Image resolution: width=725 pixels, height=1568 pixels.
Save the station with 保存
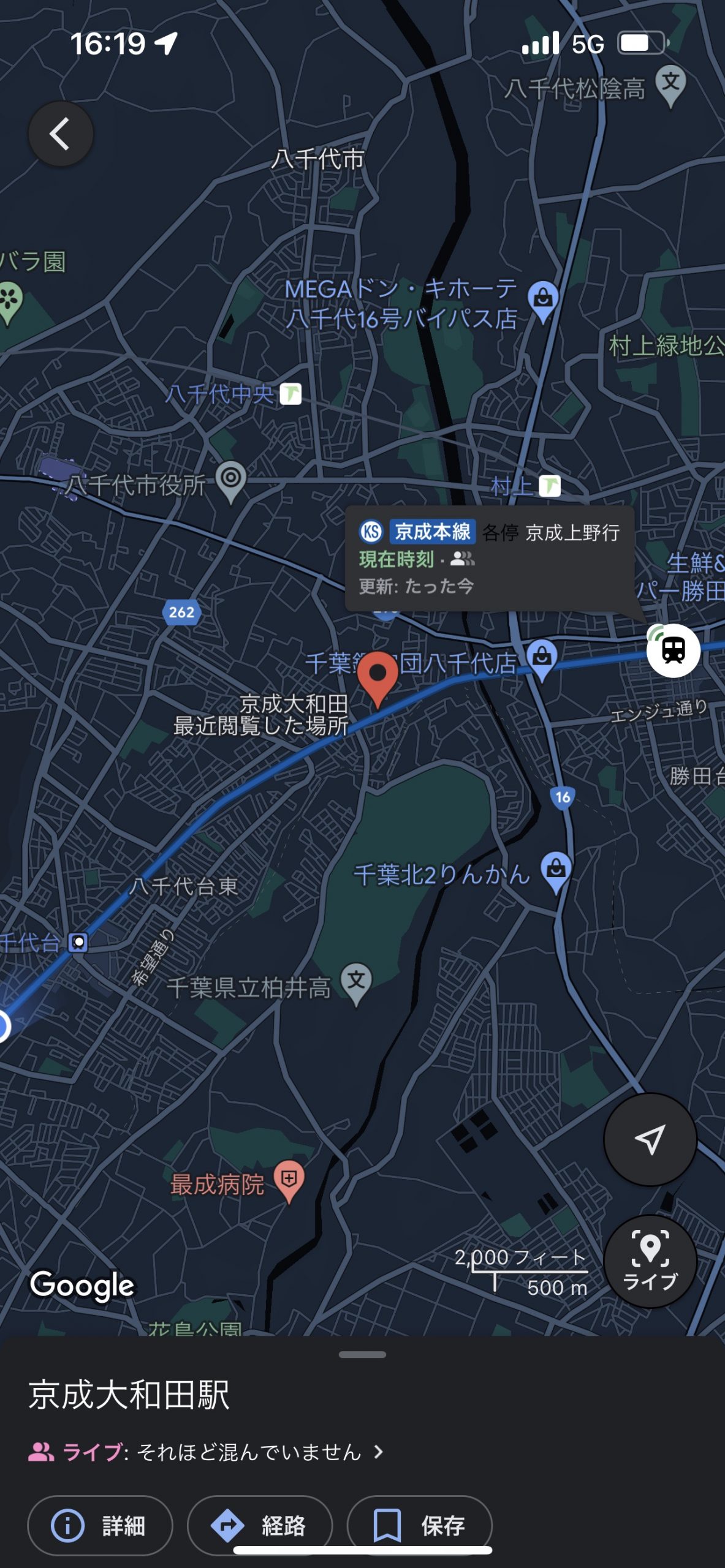[x=420, y=1525]
